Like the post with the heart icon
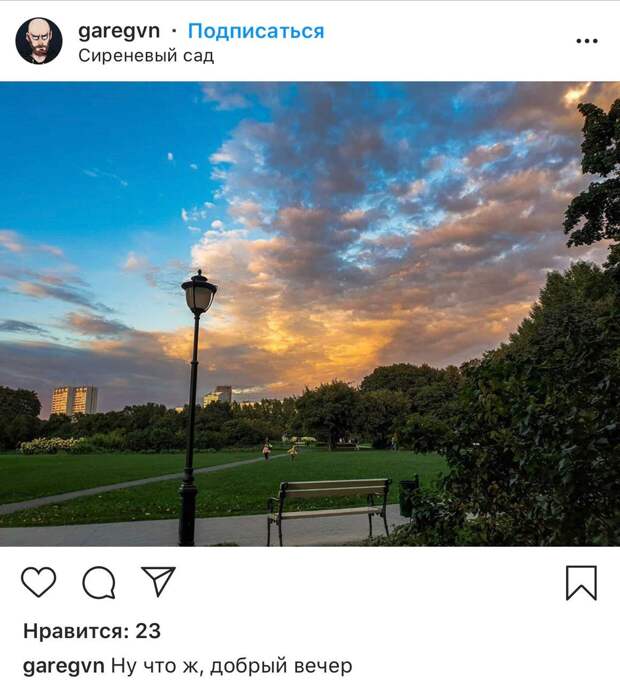620x684 pixels. (x=38, y=582)
